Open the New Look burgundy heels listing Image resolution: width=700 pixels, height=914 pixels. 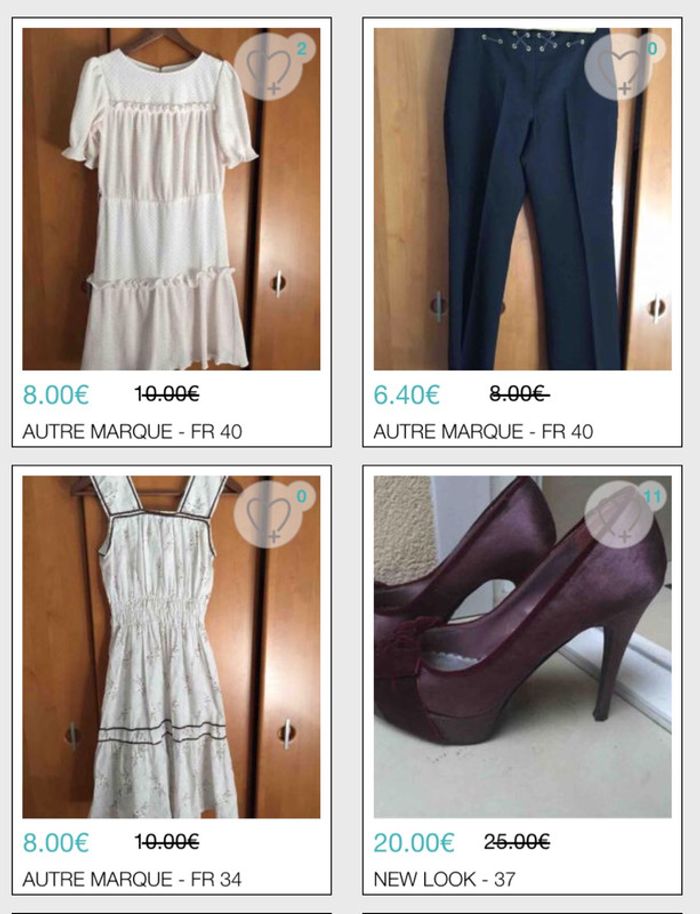click(522, 648)
